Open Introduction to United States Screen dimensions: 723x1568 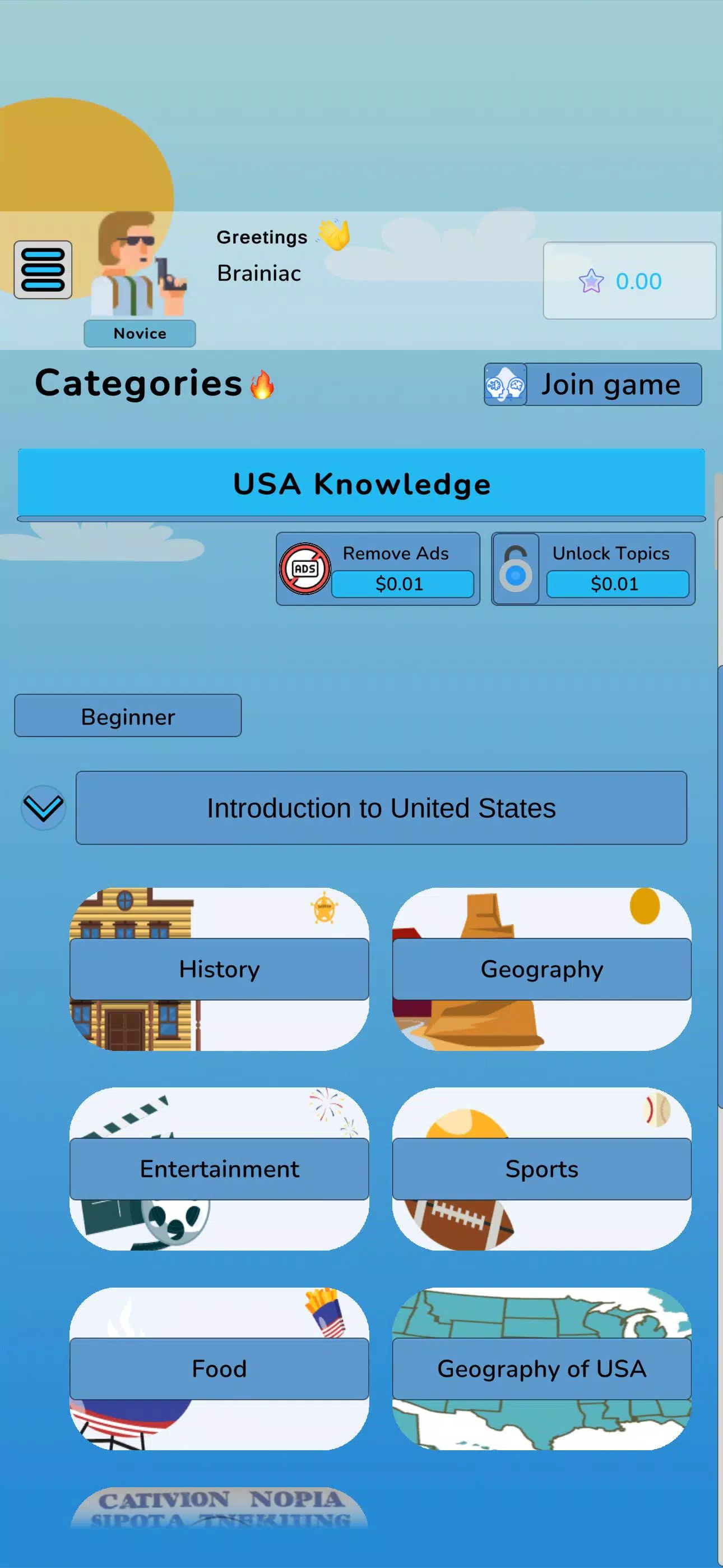[381, 808]
